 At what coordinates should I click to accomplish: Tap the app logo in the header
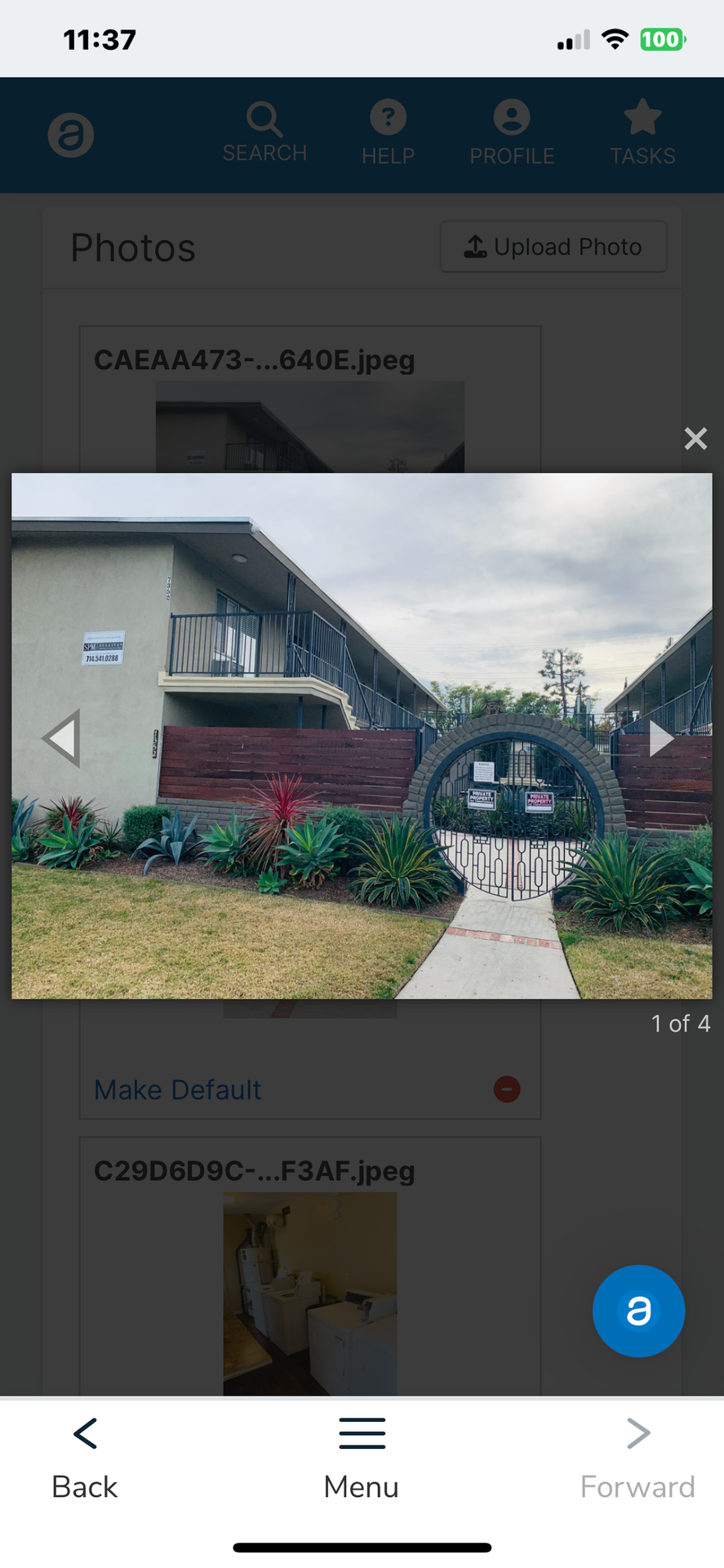71,135
